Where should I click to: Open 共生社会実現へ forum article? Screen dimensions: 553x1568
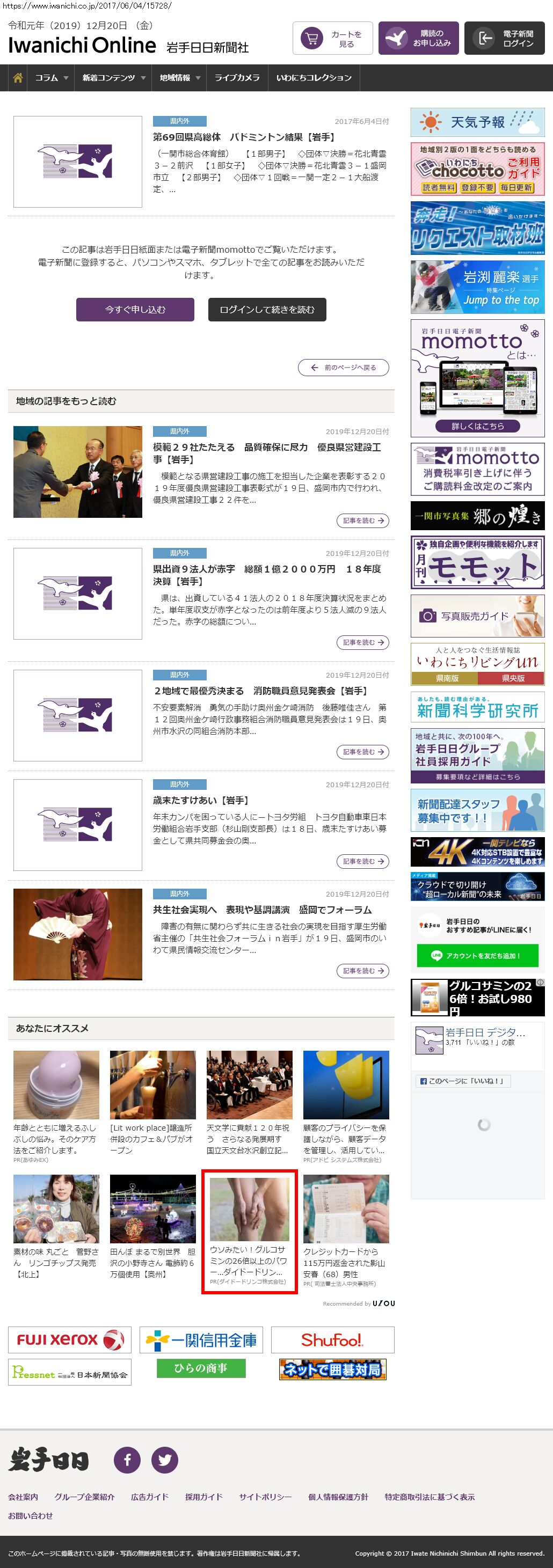(x=262, y=910)
